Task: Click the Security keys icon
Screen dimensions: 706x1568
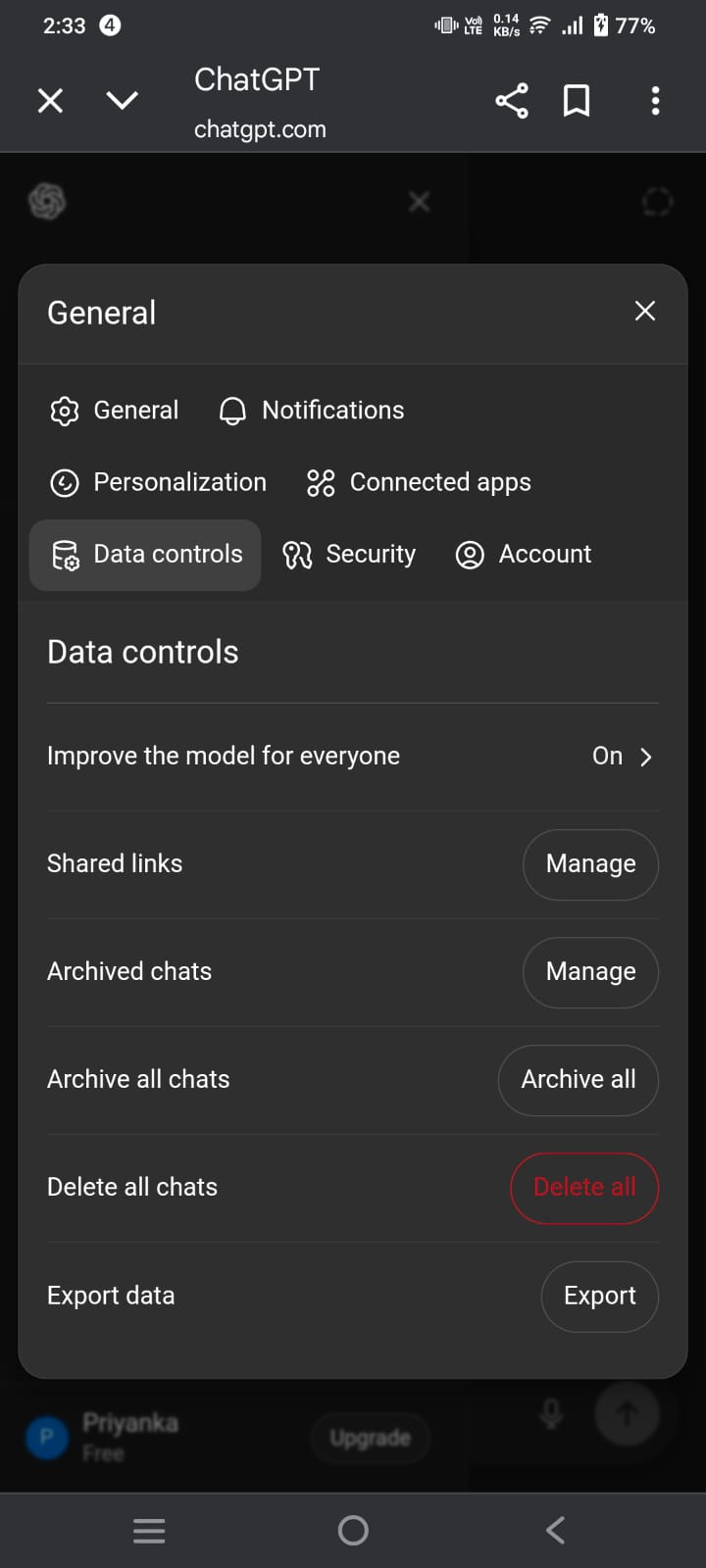Action: pyautogui.click(x=297, y=555)
